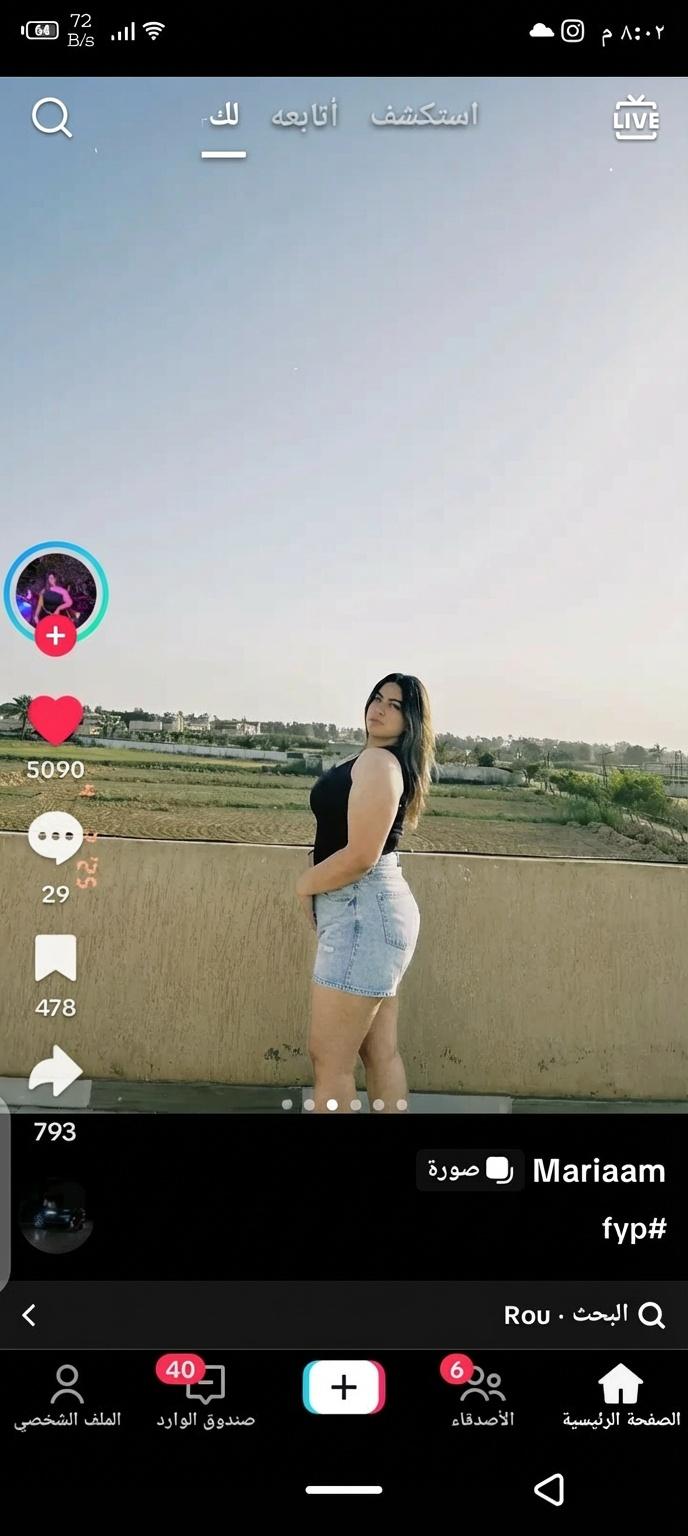688x1536 pixels.
Task: Follow the creator via the plus badge
Action: [56, 635]
